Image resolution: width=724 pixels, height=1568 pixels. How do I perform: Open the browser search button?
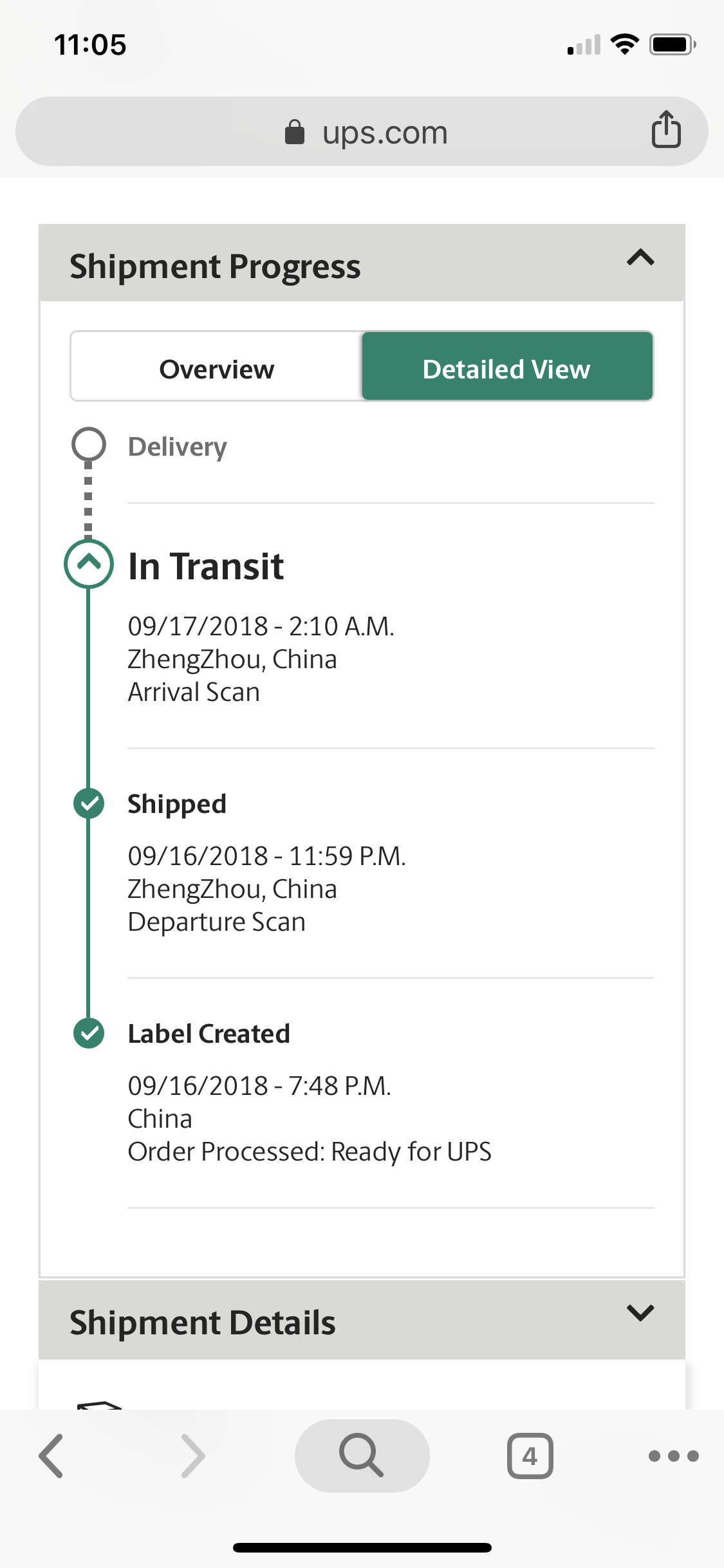click(362, 1455)
